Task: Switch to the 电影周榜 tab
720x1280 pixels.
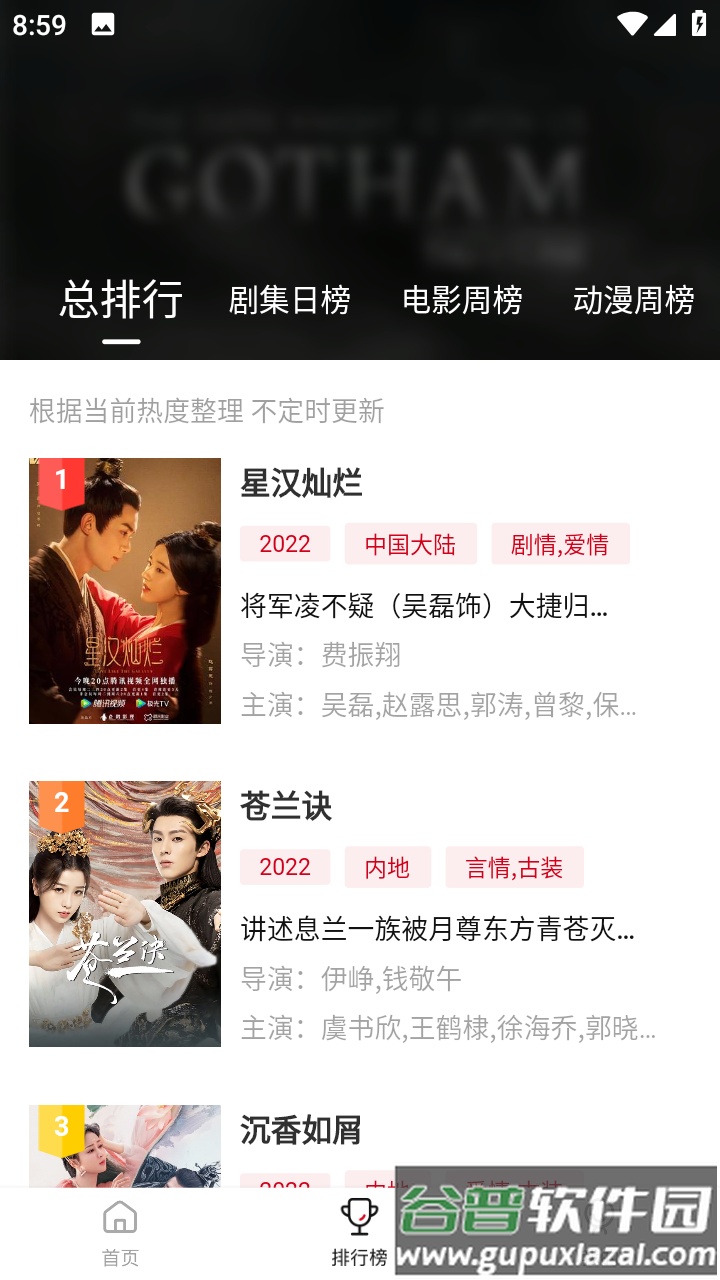Action: (x=463, y=300)
